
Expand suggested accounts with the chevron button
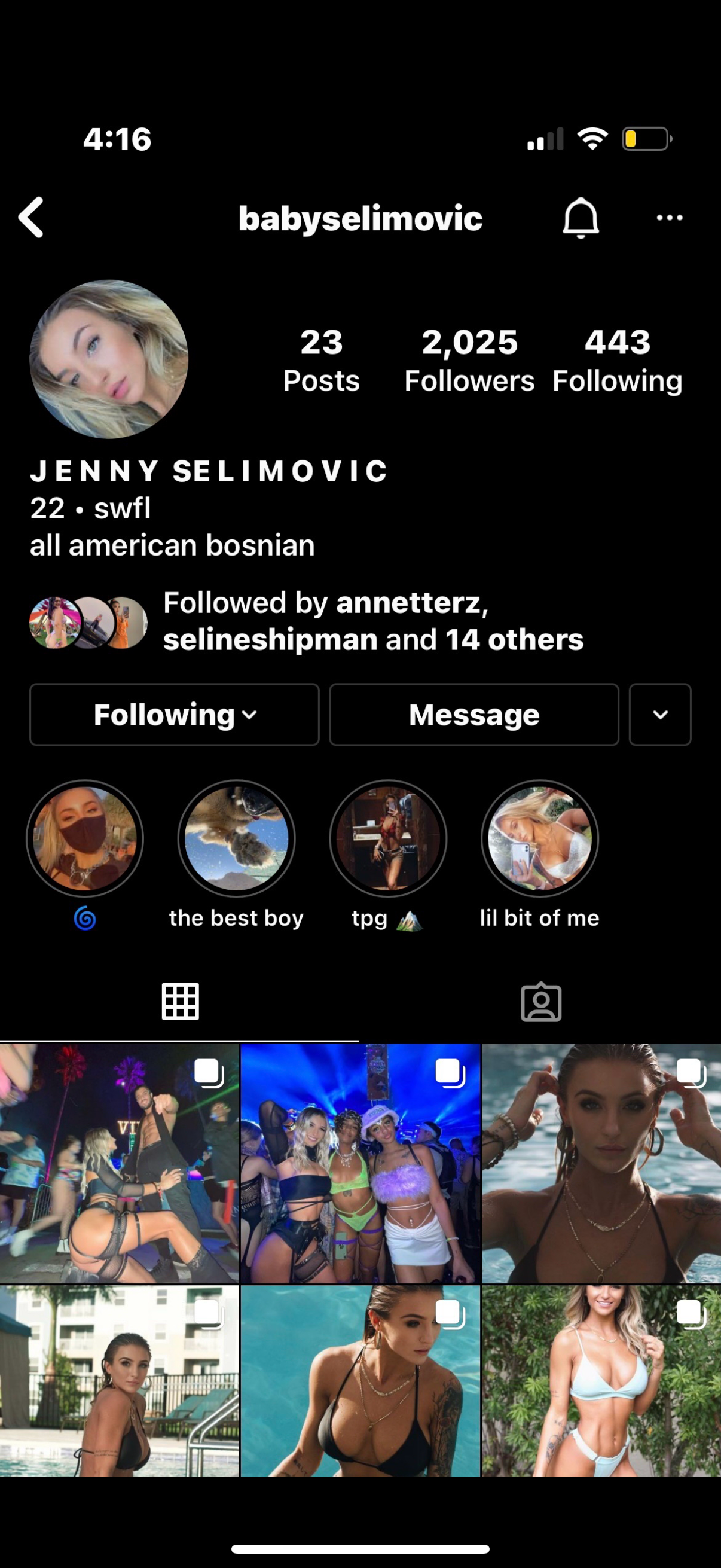[660, 715]
